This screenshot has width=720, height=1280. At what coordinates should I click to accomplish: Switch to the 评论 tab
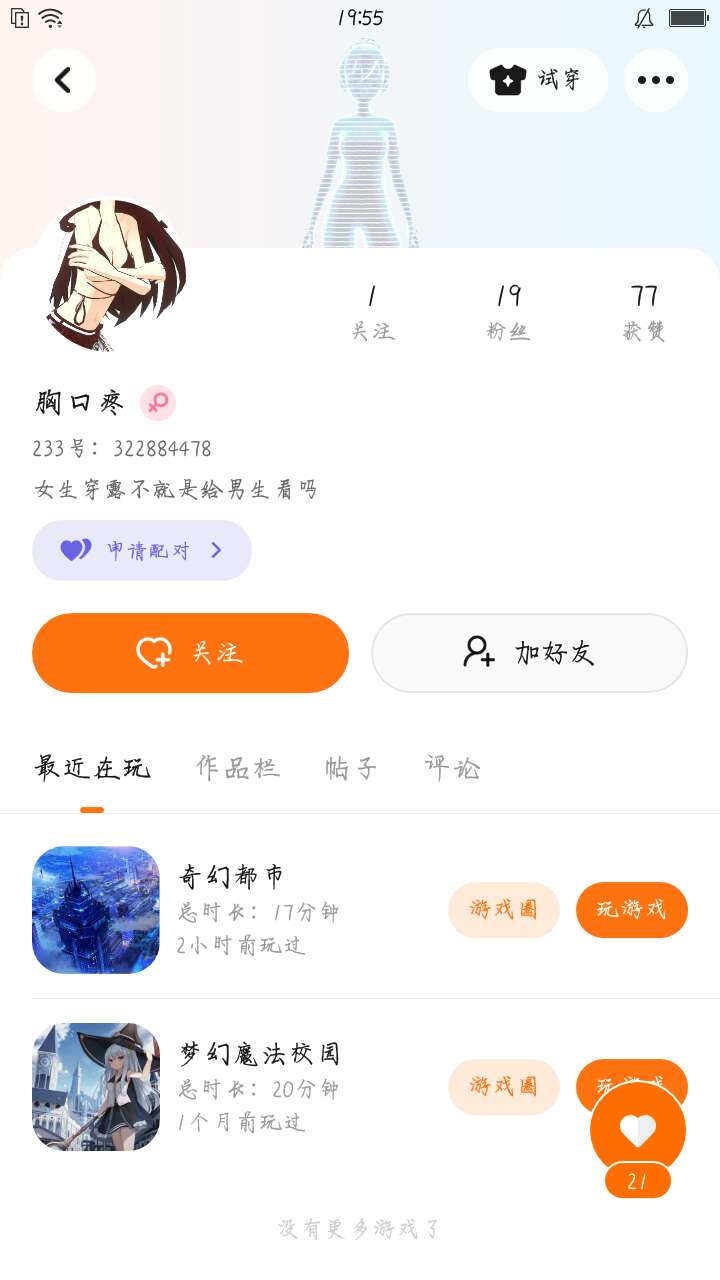click(453, 768)
